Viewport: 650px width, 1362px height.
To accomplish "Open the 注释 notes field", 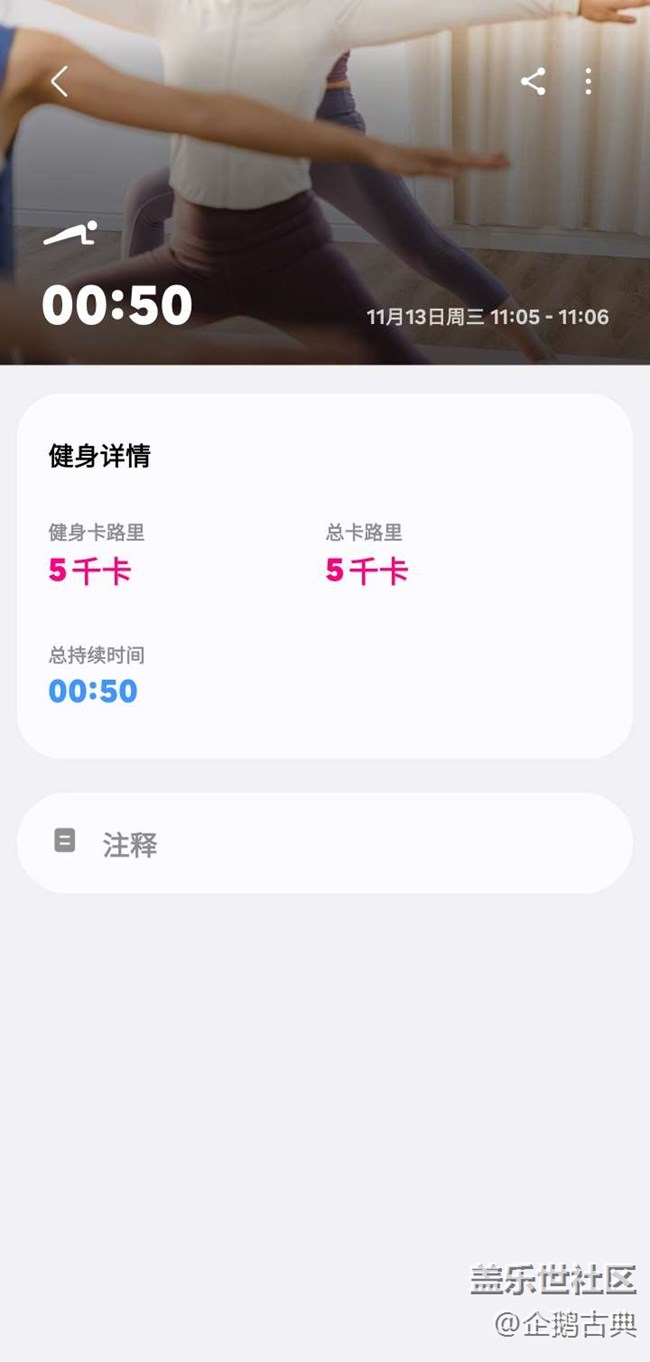I will click(x=324, y=843).
